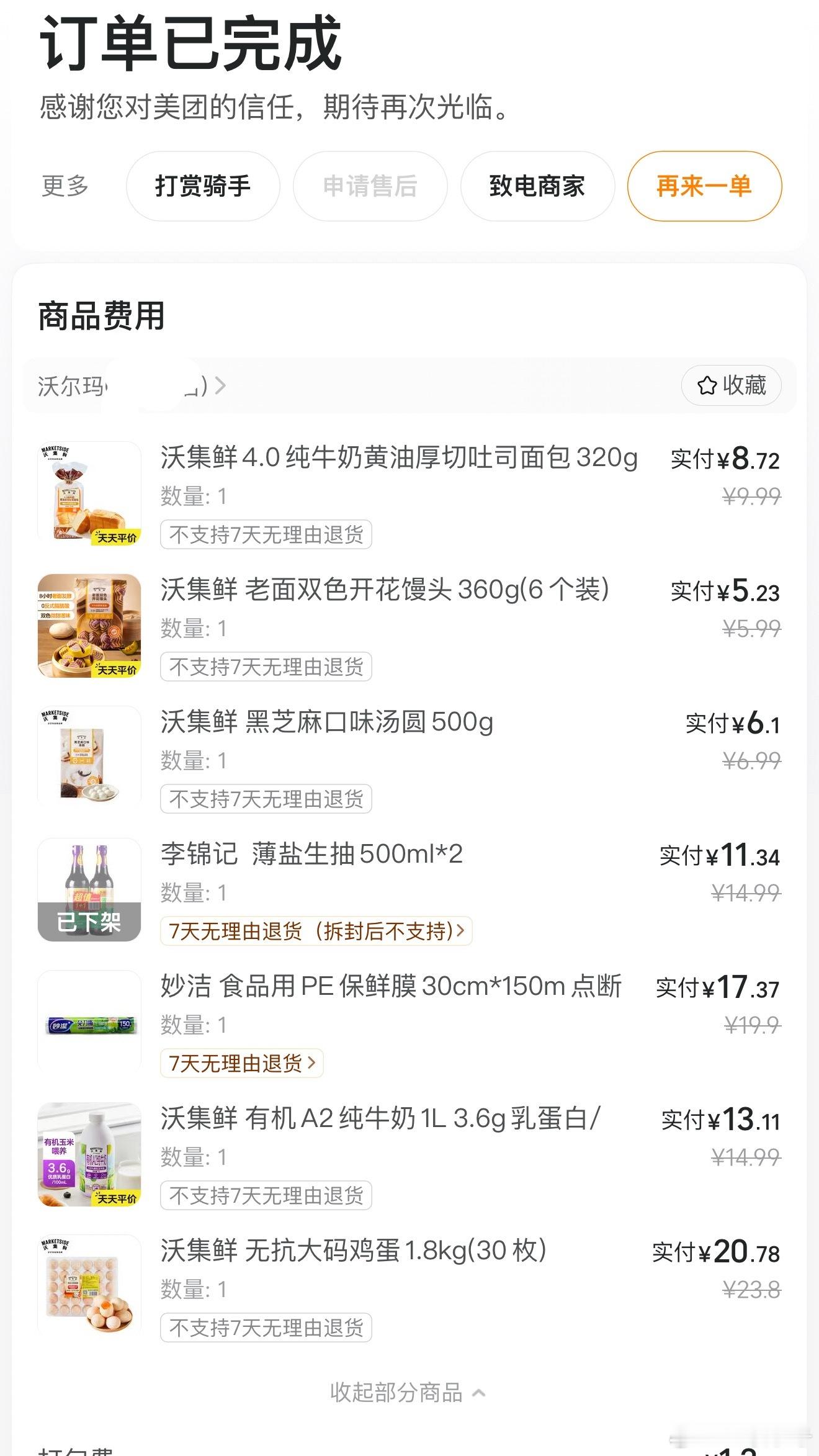Open 纯牛奶黄油厚切吐司面包 product
The width and height of the screenshot is (819, 1456).
click(398, 458)
